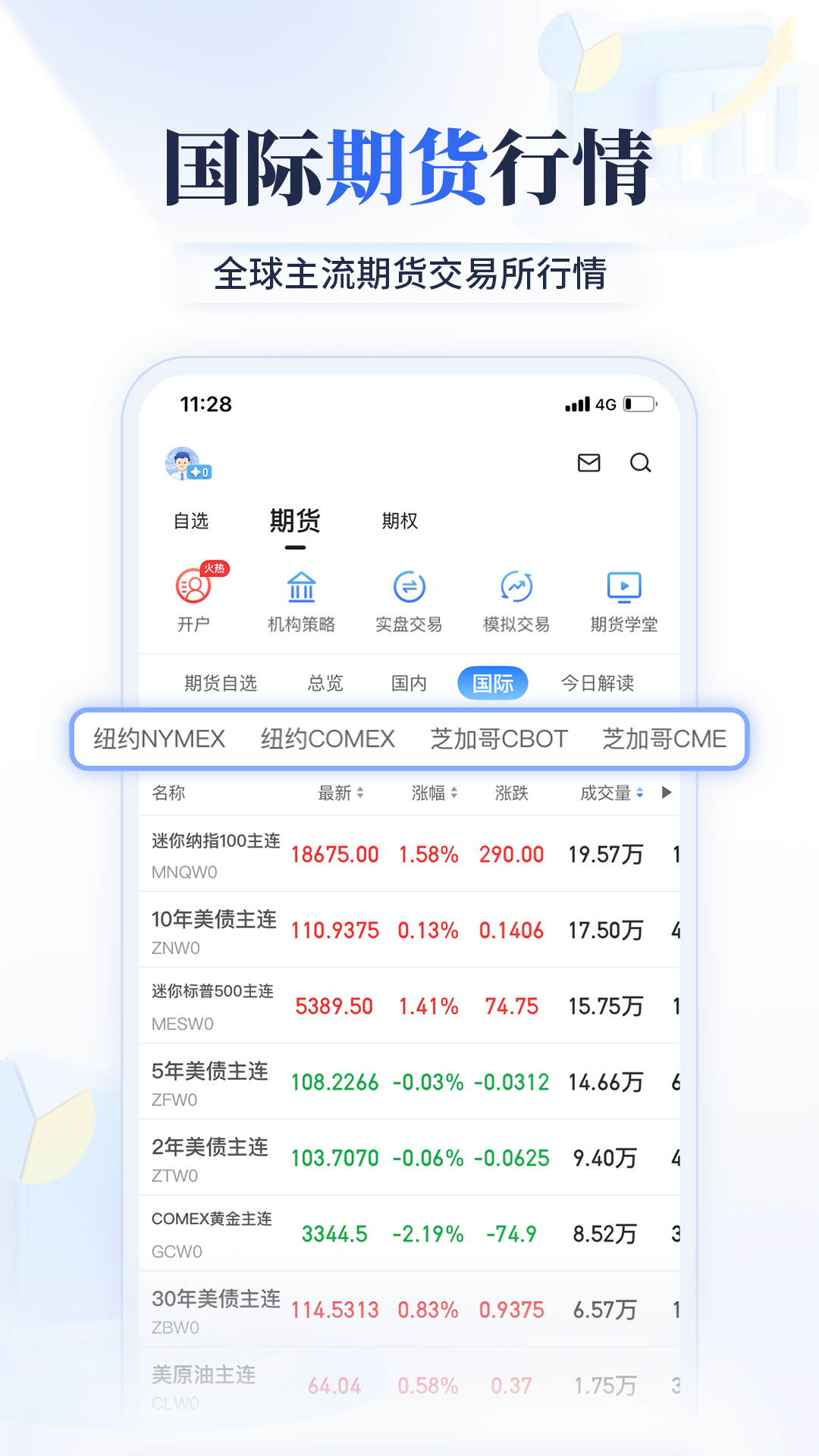Viewport: 819px width, 1456px height.
Task: Tap the user avatar profile icon
Action: (x=184, y=463)
